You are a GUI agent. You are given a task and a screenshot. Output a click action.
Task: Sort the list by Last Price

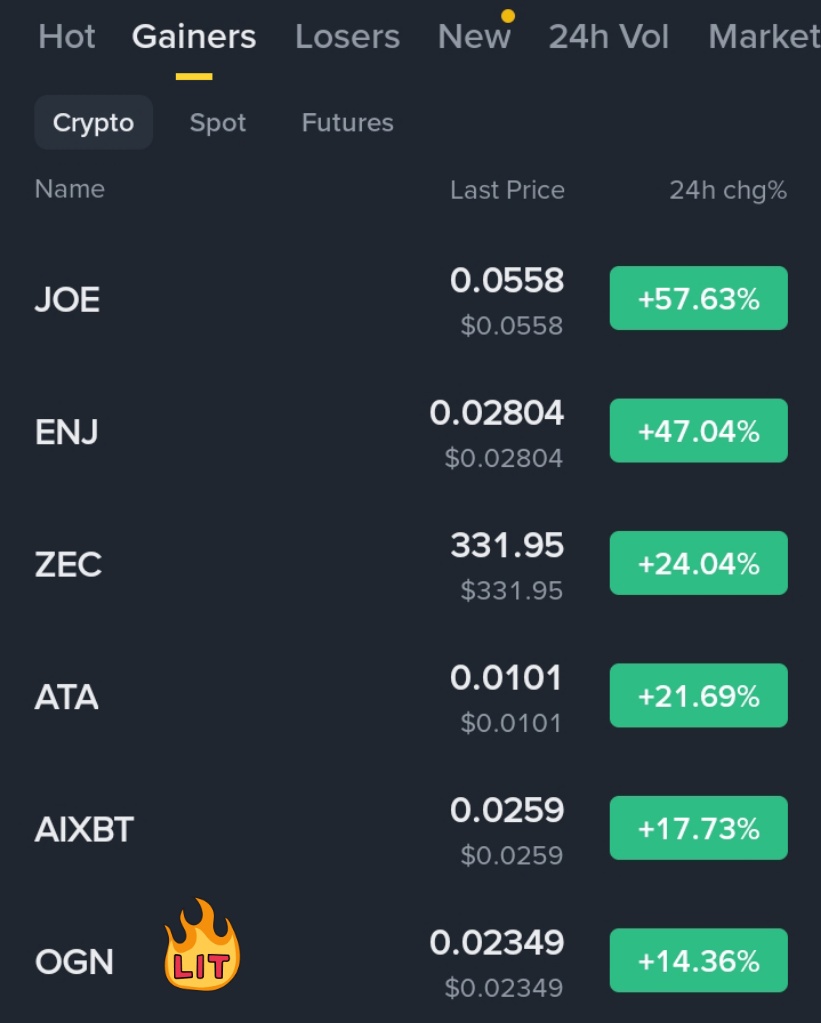click(507, 190)
